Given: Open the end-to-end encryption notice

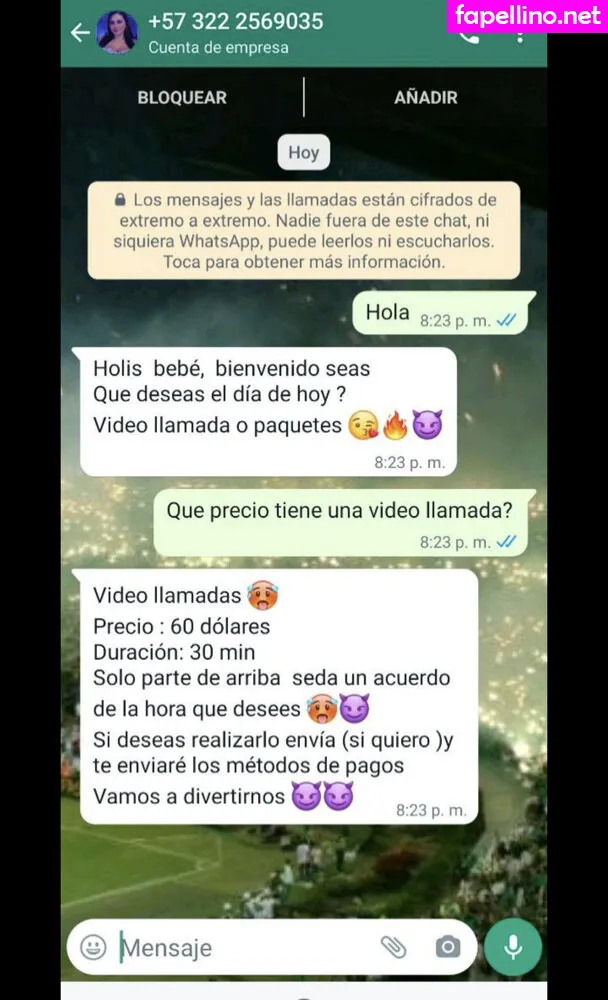Looking at the screenshot, I should pyautogui.click(x=304, y=230).
